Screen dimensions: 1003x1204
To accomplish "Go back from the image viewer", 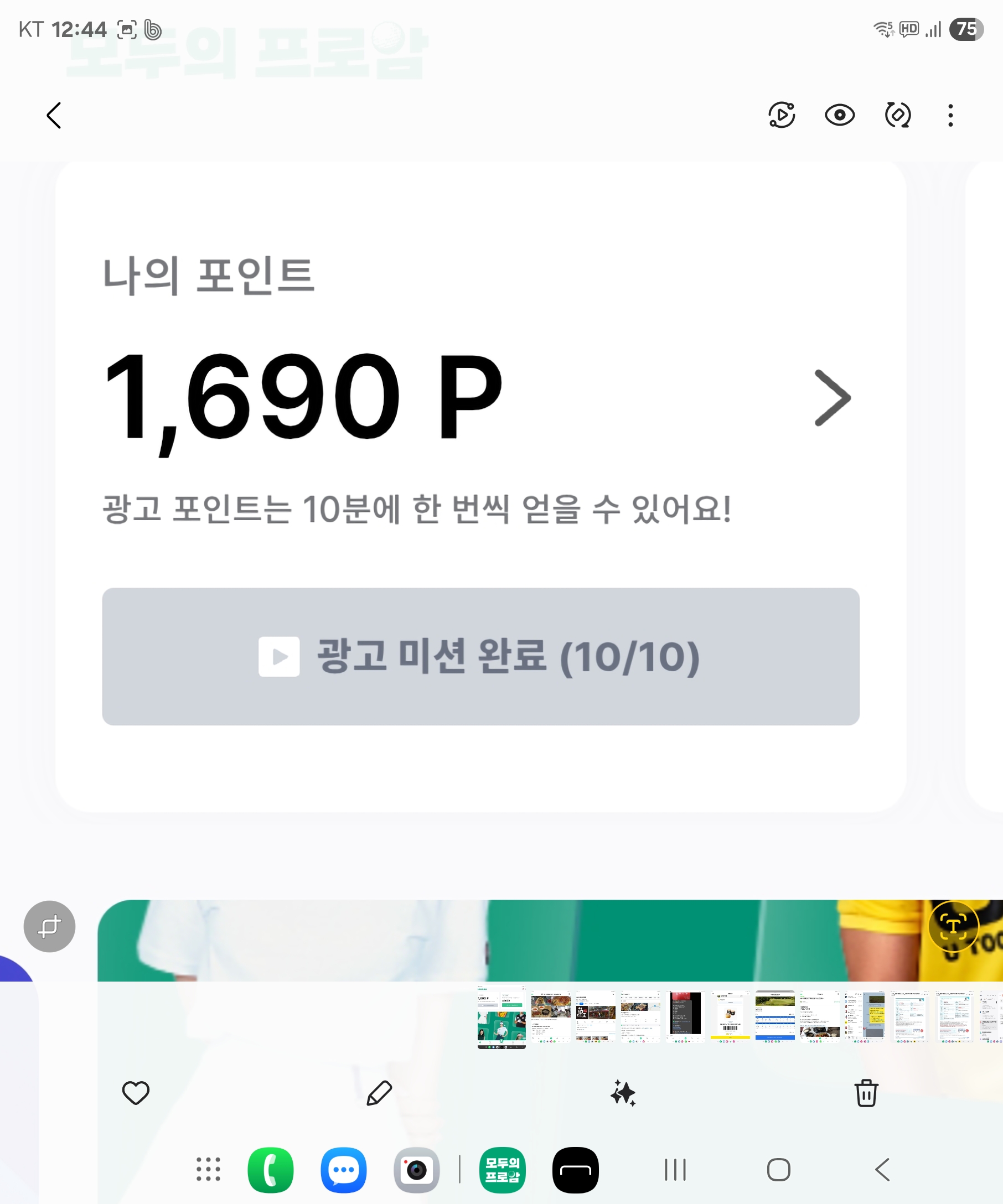I will coord(54,116).
